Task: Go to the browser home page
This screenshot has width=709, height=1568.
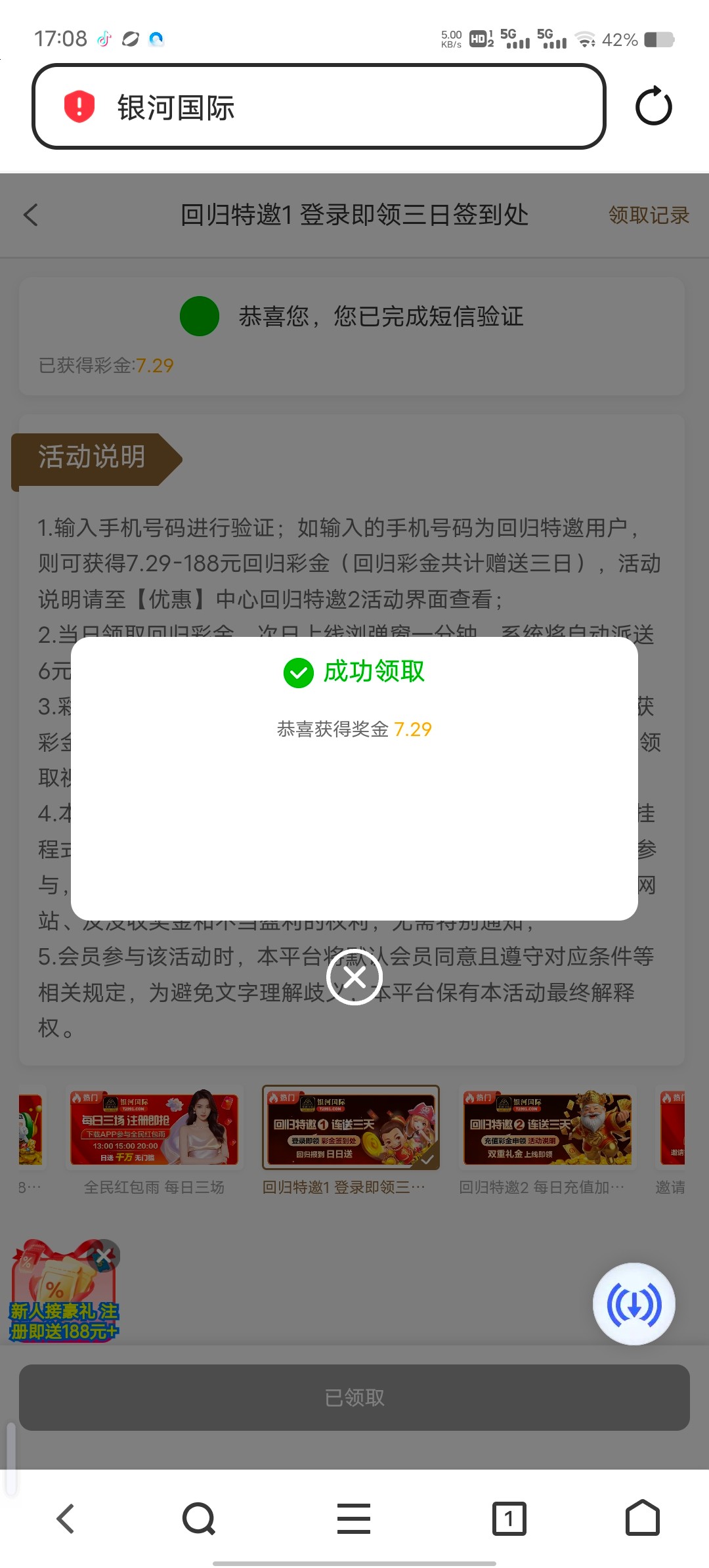Action: (642, 1519)
